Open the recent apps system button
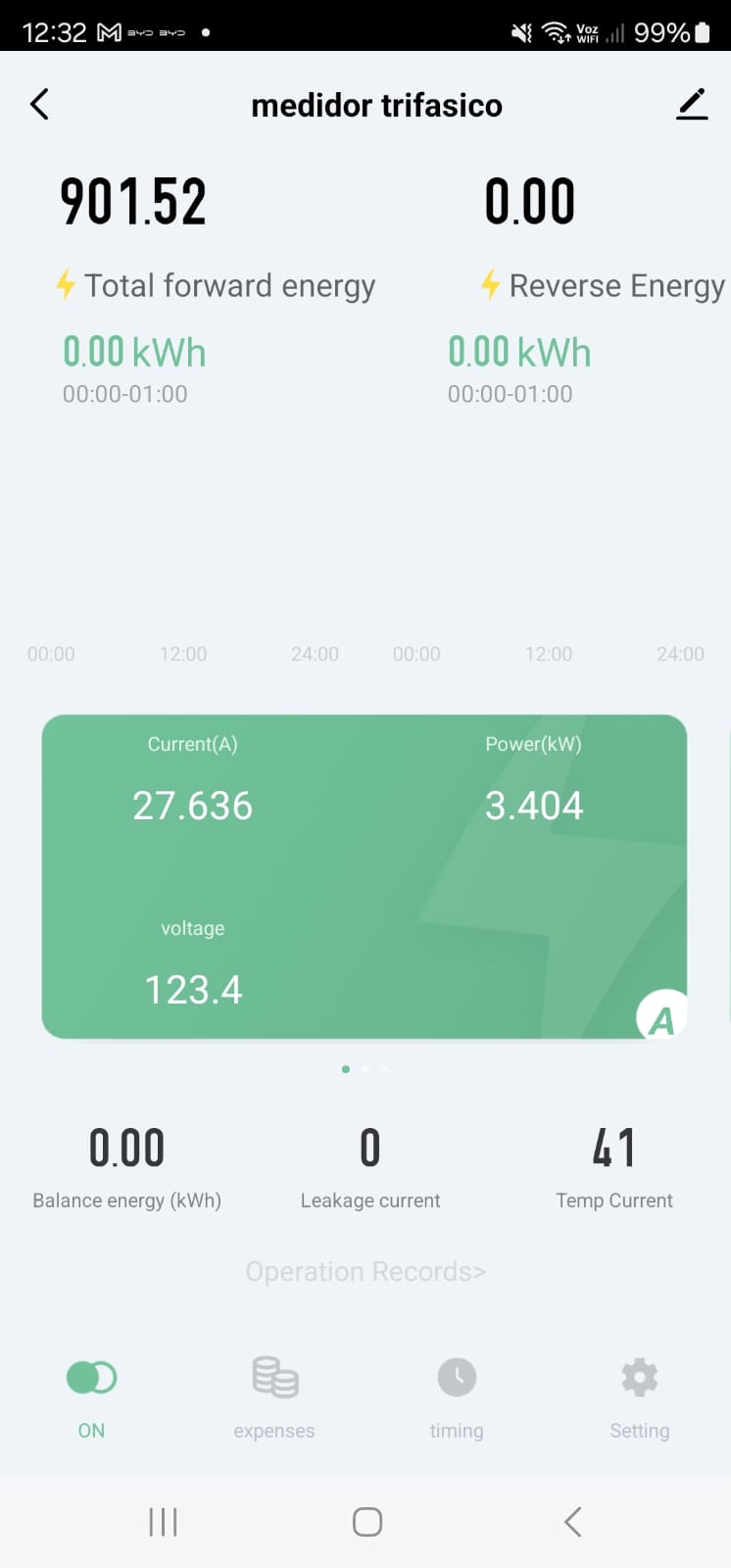The image size is (731, 1568). [163, 1521]
